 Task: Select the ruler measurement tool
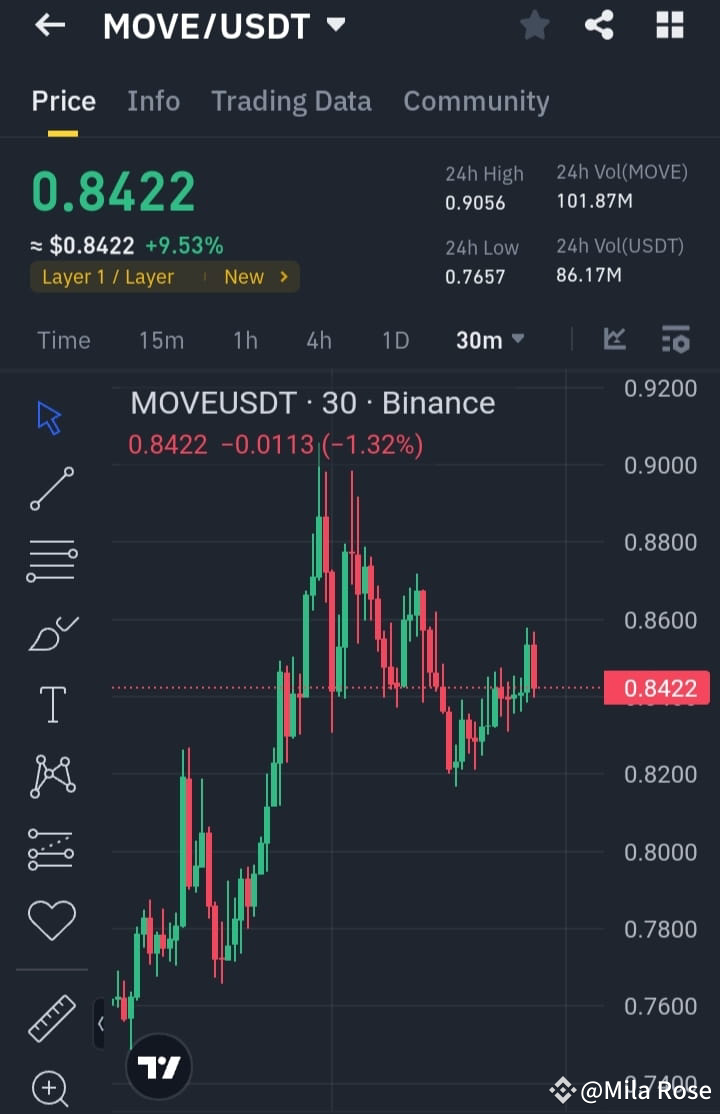point(50,1018)
